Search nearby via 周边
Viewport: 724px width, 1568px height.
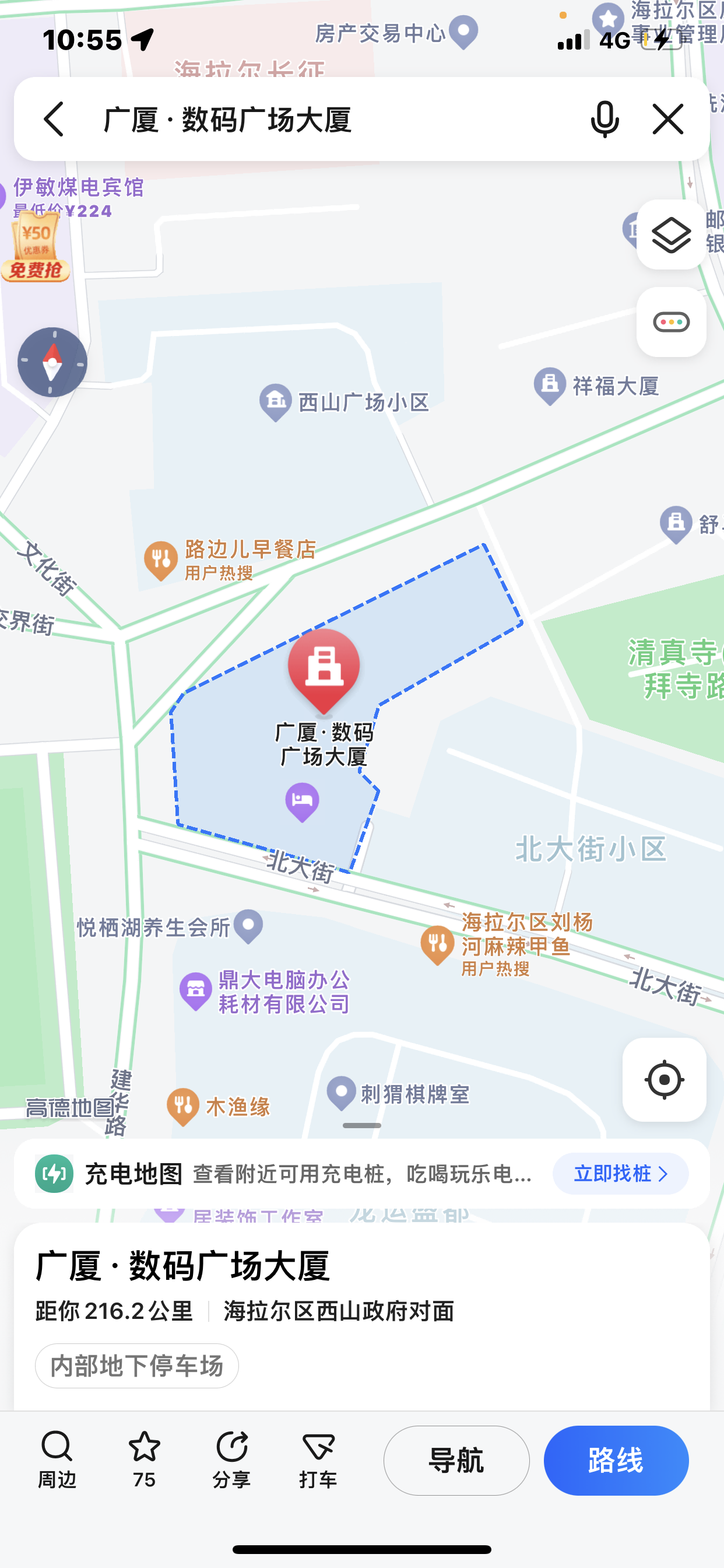(57, 1458)
